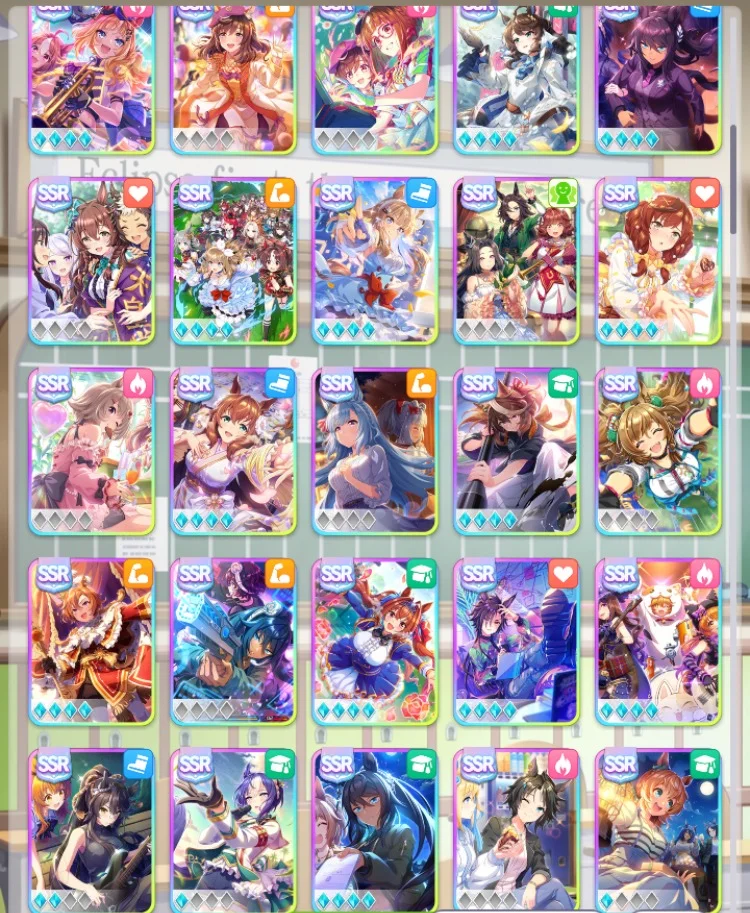750x913 pixels.
Task: Open the SSR card of girl holding a bat
Action: click(x=516, y=452)
